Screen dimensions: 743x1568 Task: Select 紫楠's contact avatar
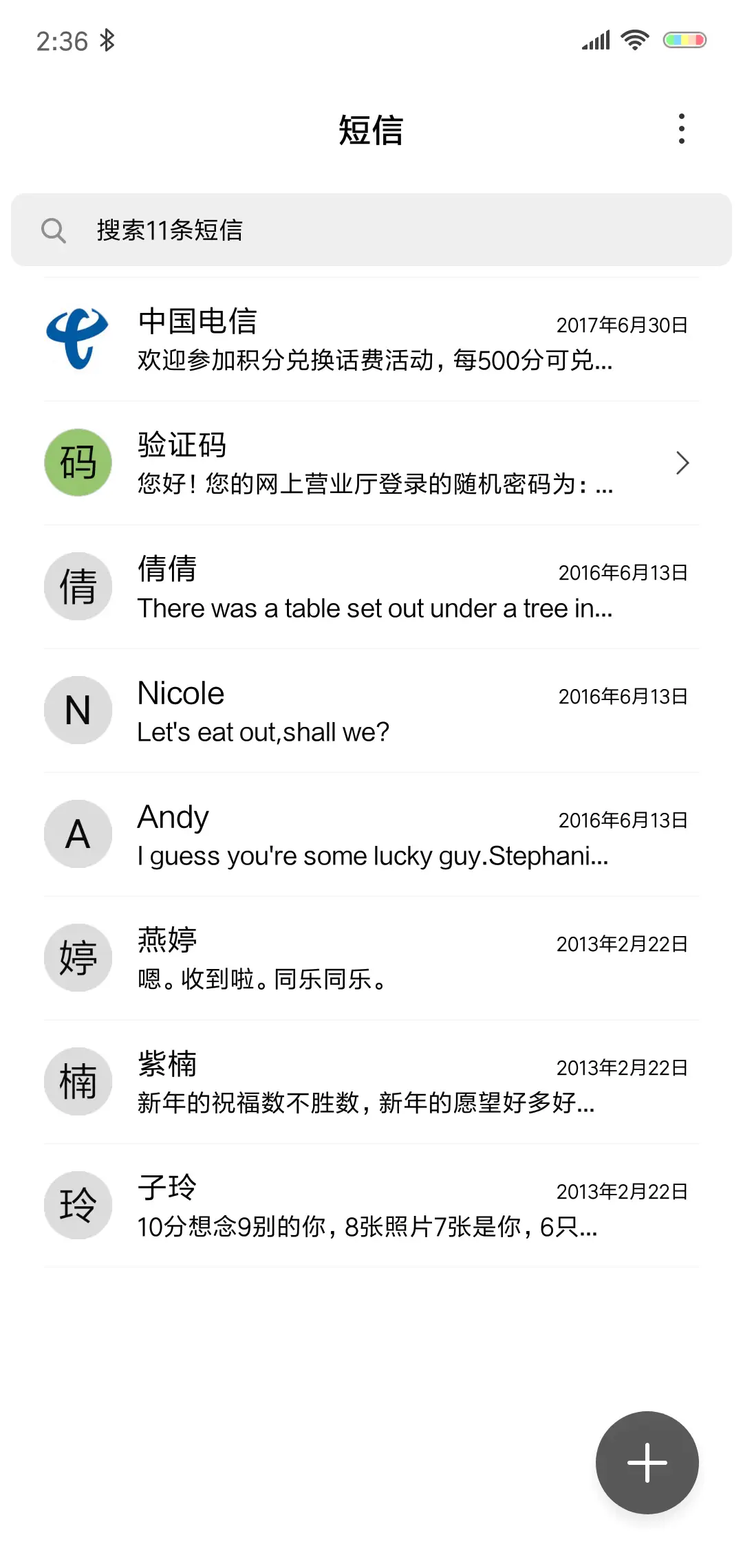pos(78,1081)
